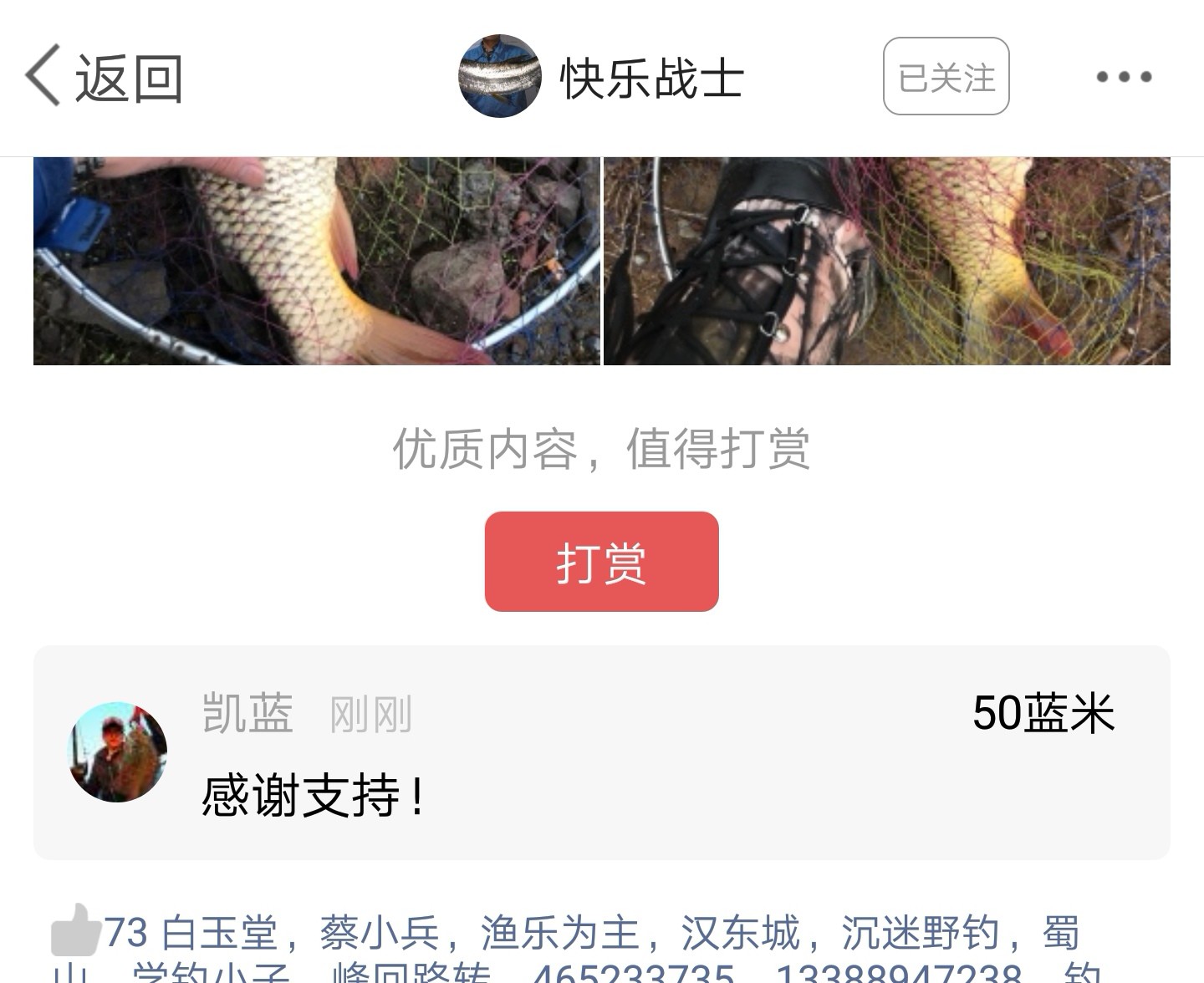Open the three-dot overflow menu
Screen dimensions: 1204x983
click(x=1124, y=77)
